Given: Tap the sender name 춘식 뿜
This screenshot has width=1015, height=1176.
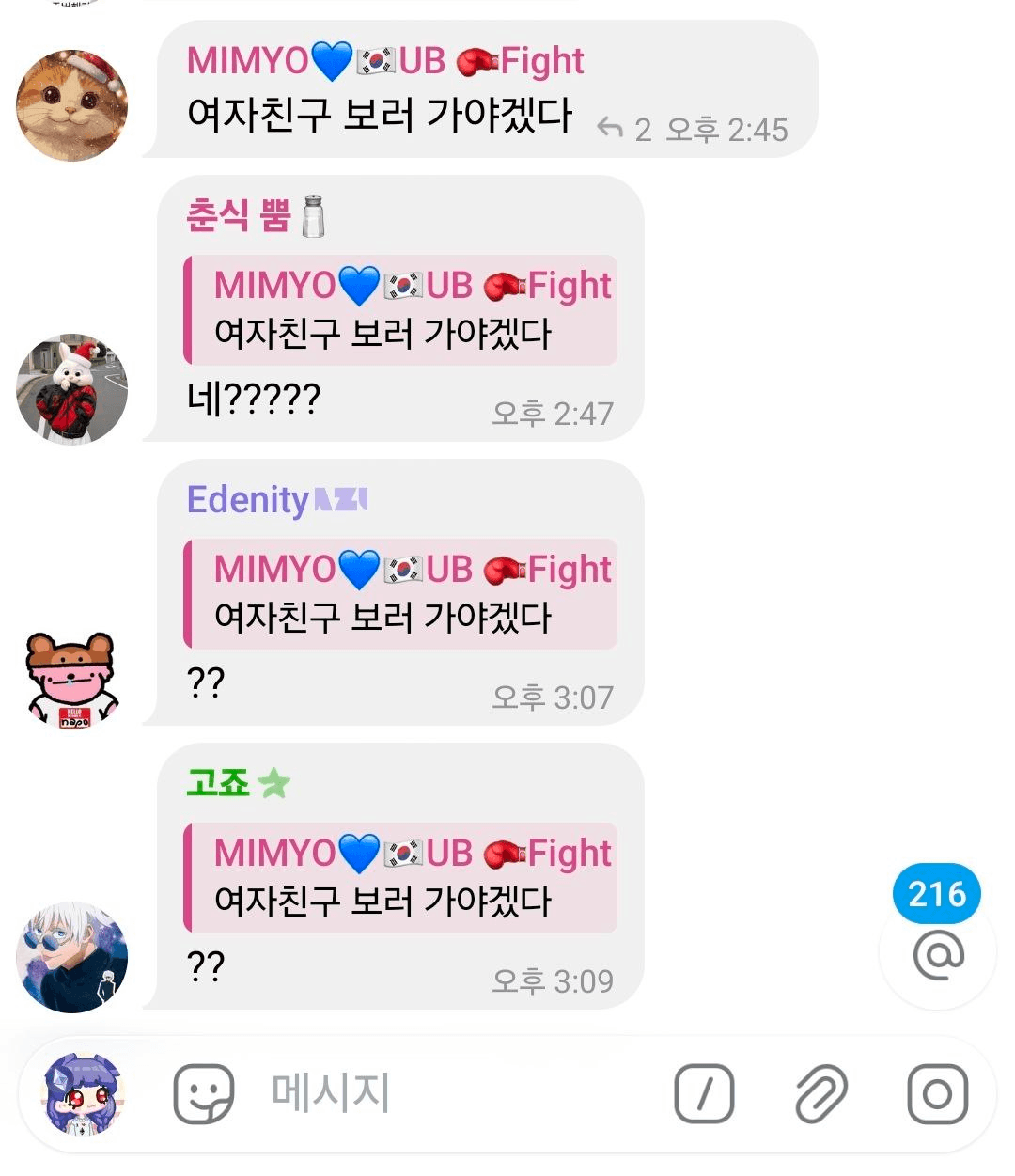Looking at the screenshot, I should (x=239, y=215).
